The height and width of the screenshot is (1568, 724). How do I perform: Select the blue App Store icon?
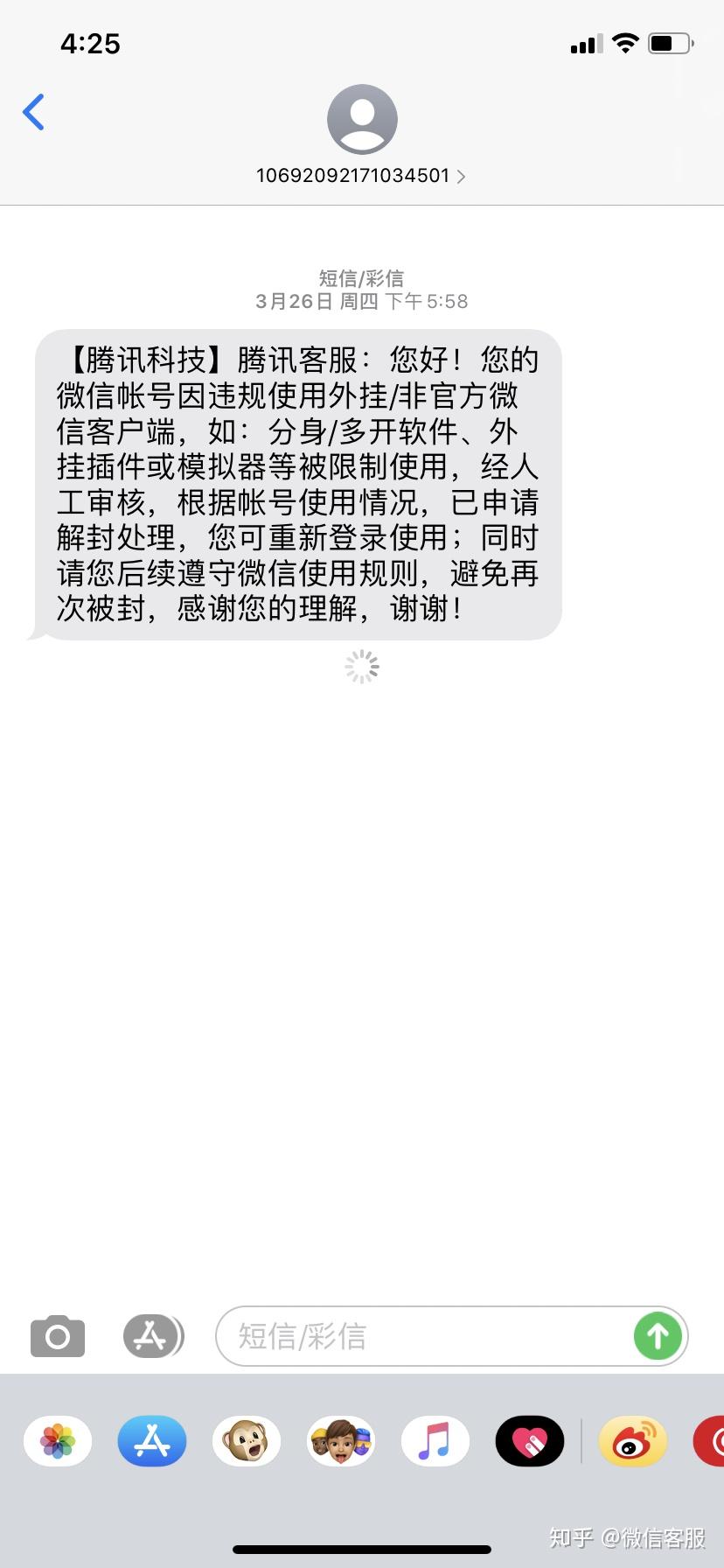(x=151, y=1441)
